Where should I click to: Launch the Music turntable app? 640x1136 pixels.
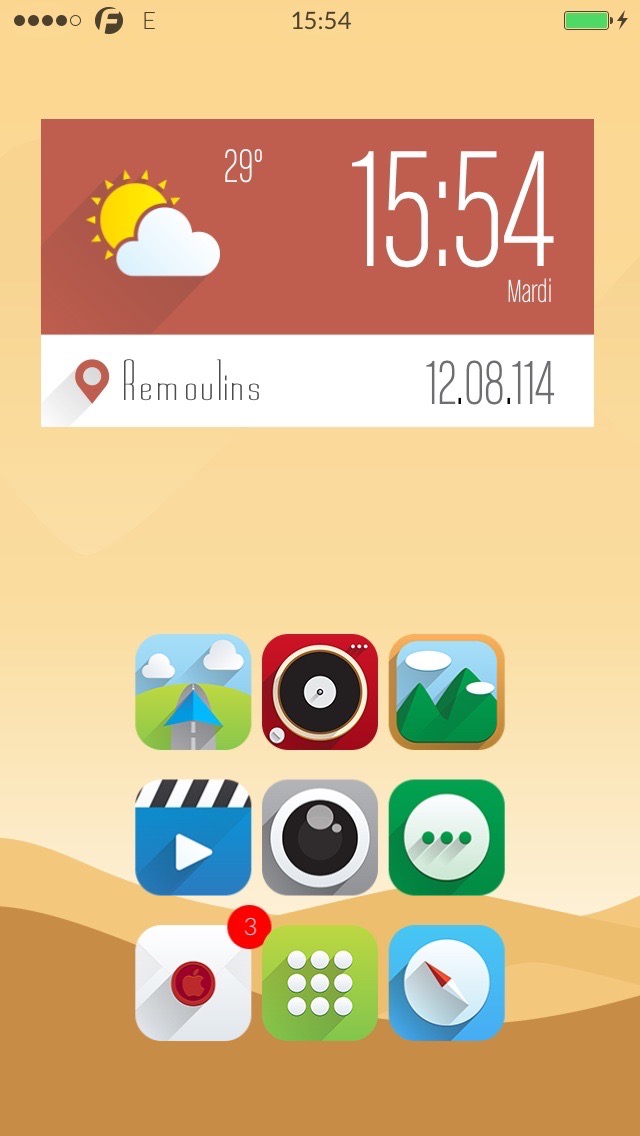(320, 692)
